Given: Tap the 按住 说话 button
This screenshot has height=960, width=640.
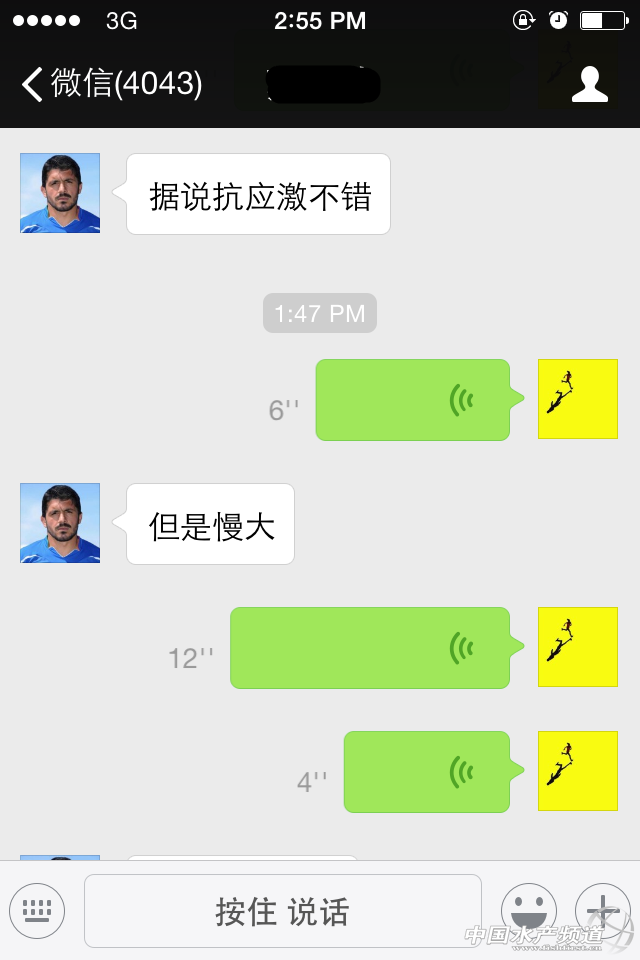Looking at the screenshot, I should tap(282, 911).
